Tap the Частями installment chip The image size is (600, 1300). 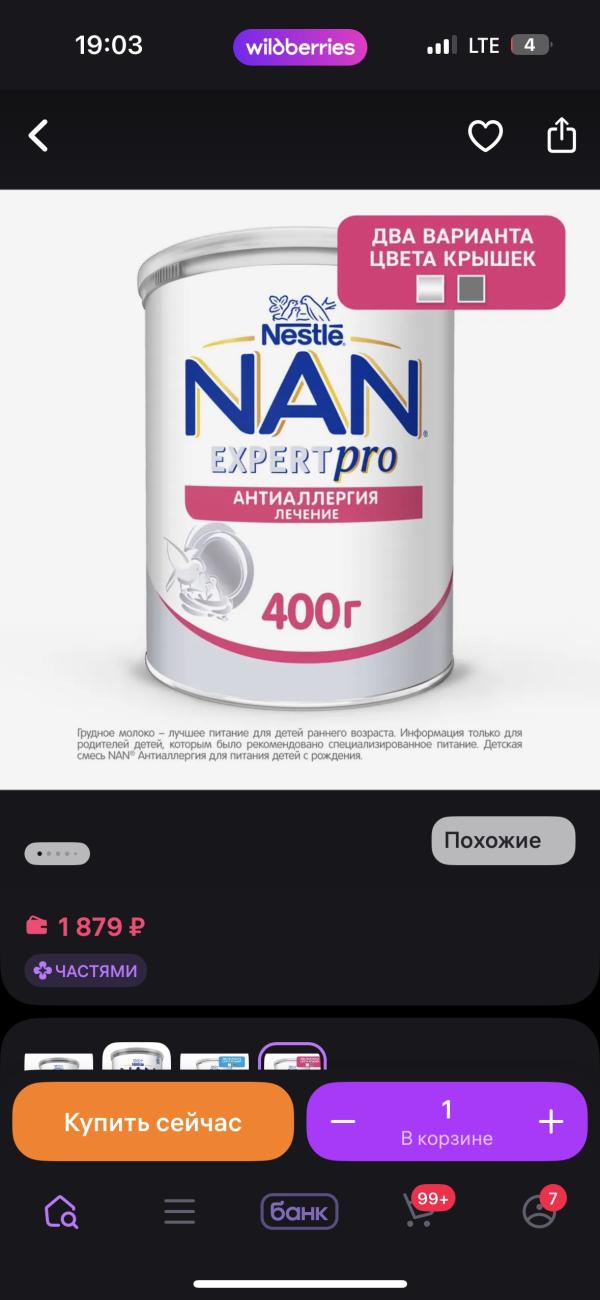pyautogui.click(x=86, y=970)
